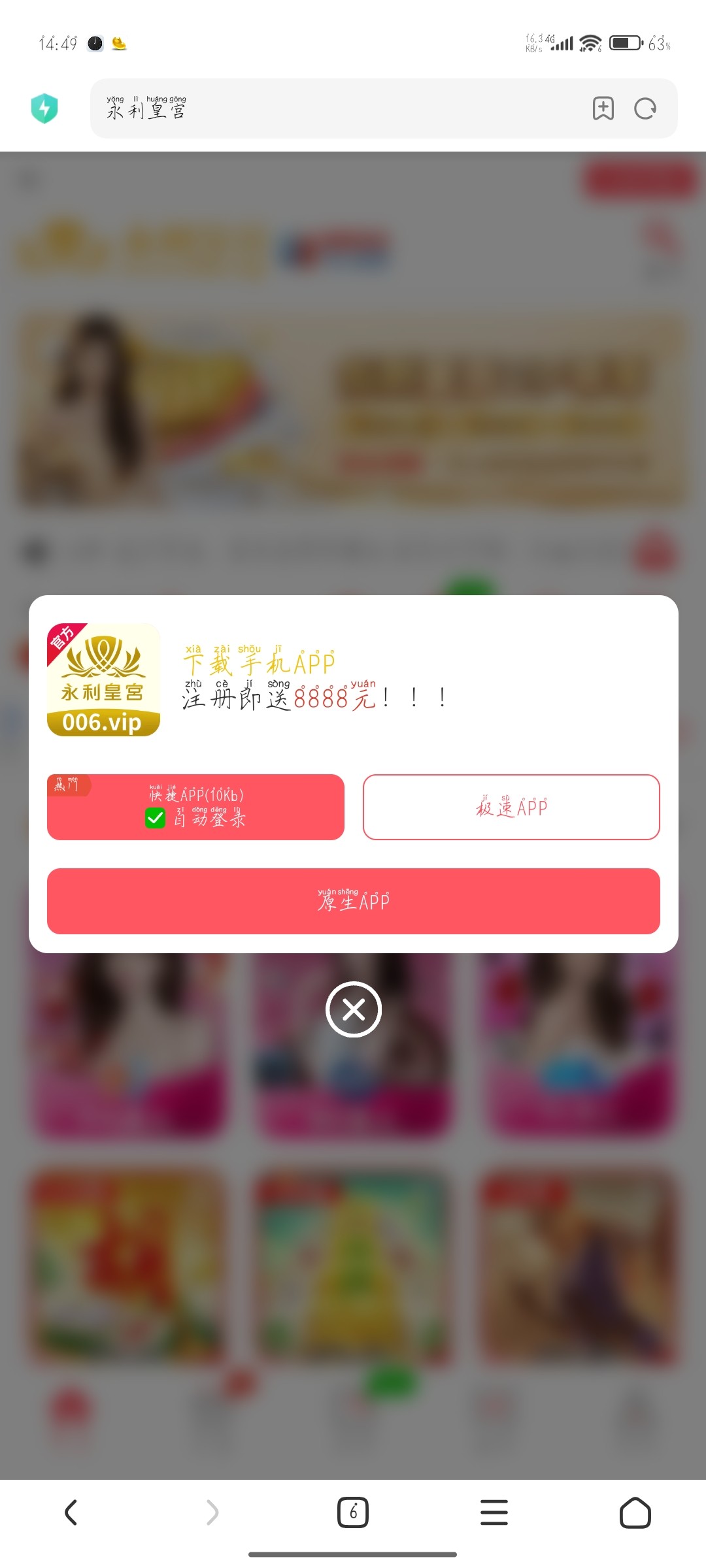Viewport: 706px width, 1568px height.
Task: Download the 原生APP
Action: tap(353, 901)
